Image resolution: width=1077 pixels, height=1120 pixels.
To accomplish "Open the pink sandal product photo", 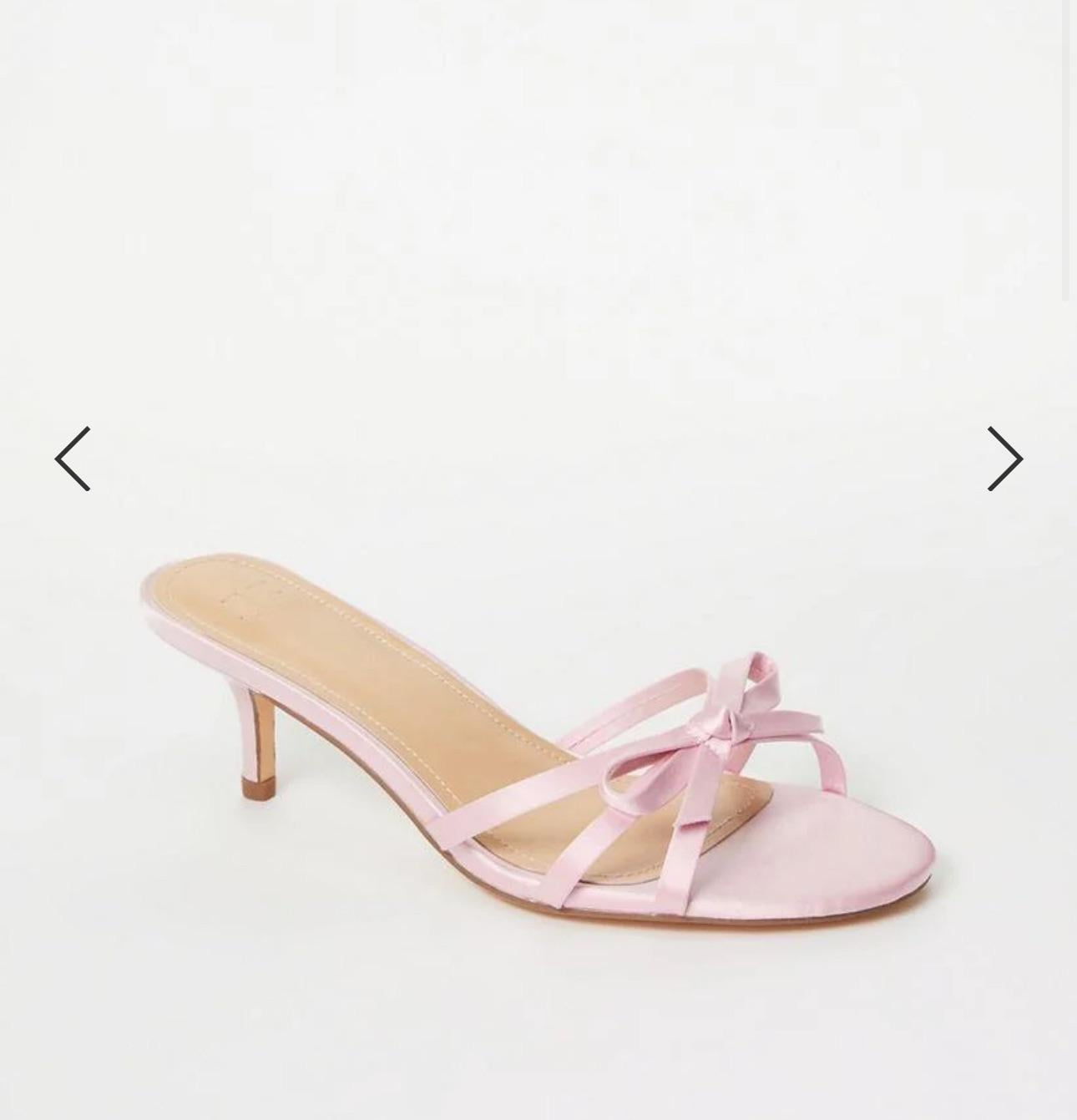I will tap(538, 735).
